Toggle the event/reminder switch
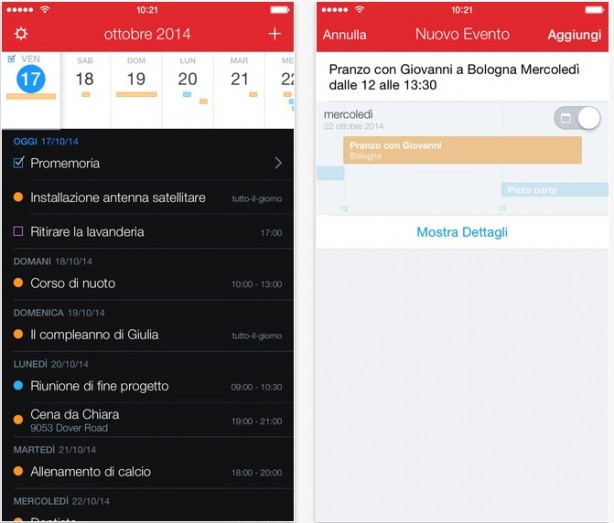The height and width of the screenshot is (523, 614). [x=576, y=118]
